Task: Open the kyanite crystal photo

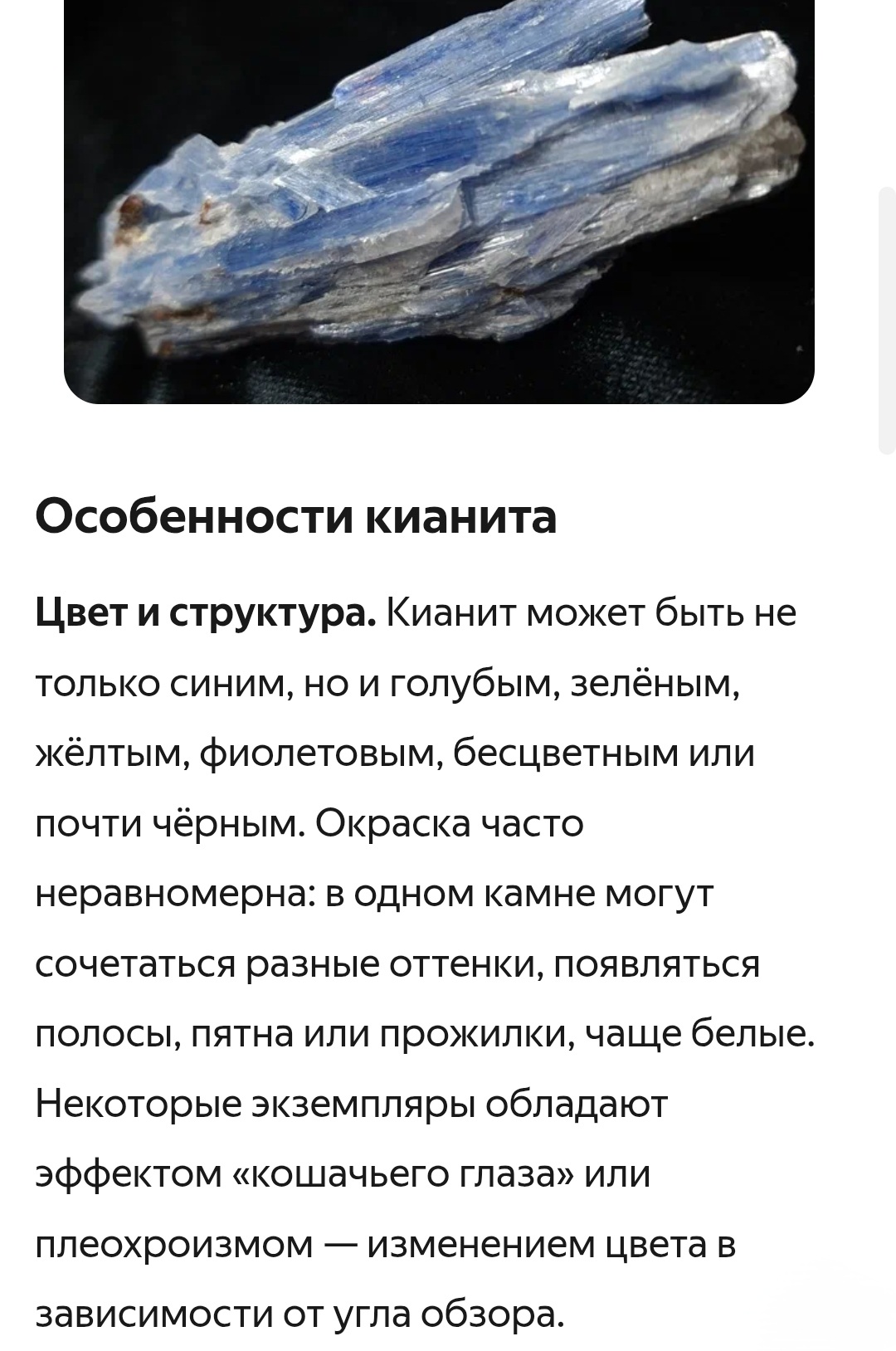Action: tap(439, 202)
